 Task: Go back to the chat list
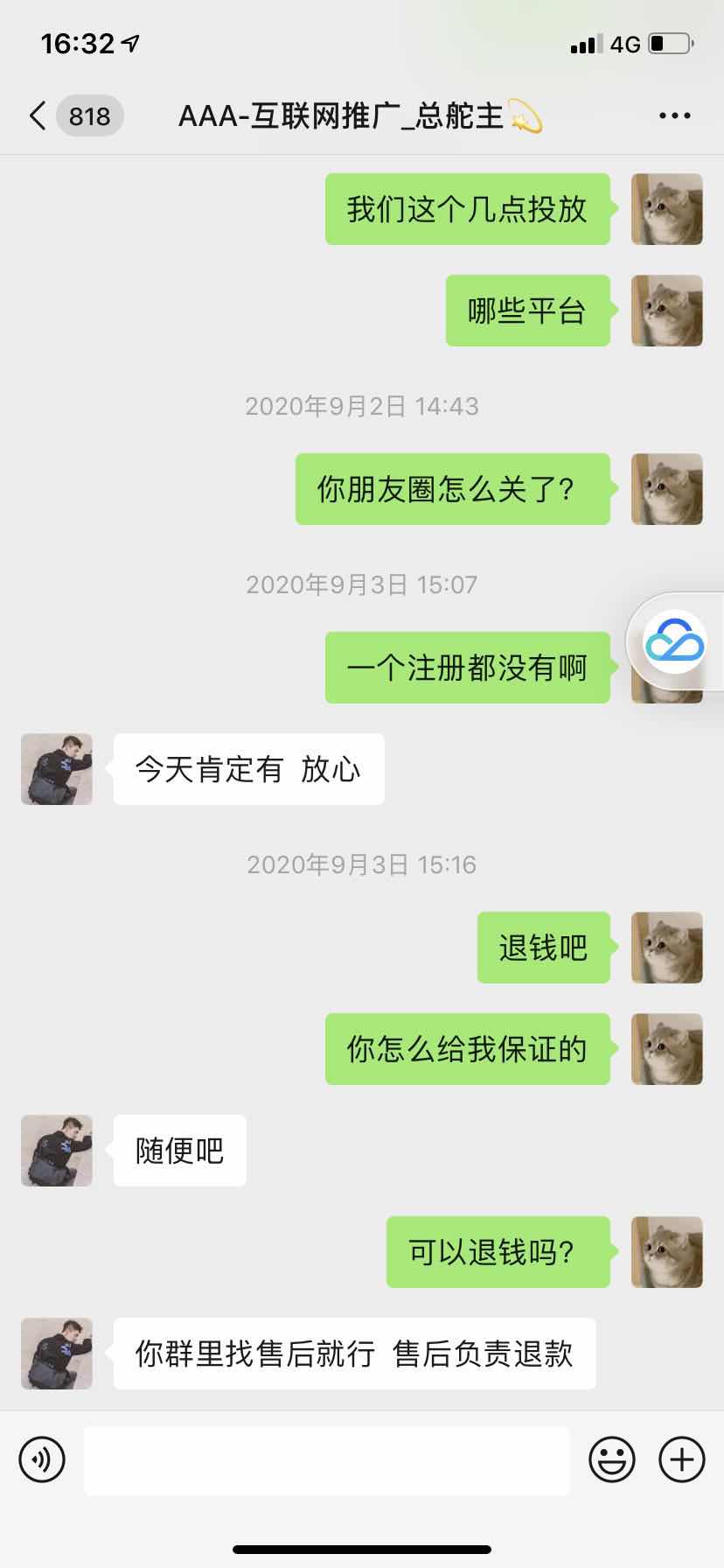pos(38,115)
